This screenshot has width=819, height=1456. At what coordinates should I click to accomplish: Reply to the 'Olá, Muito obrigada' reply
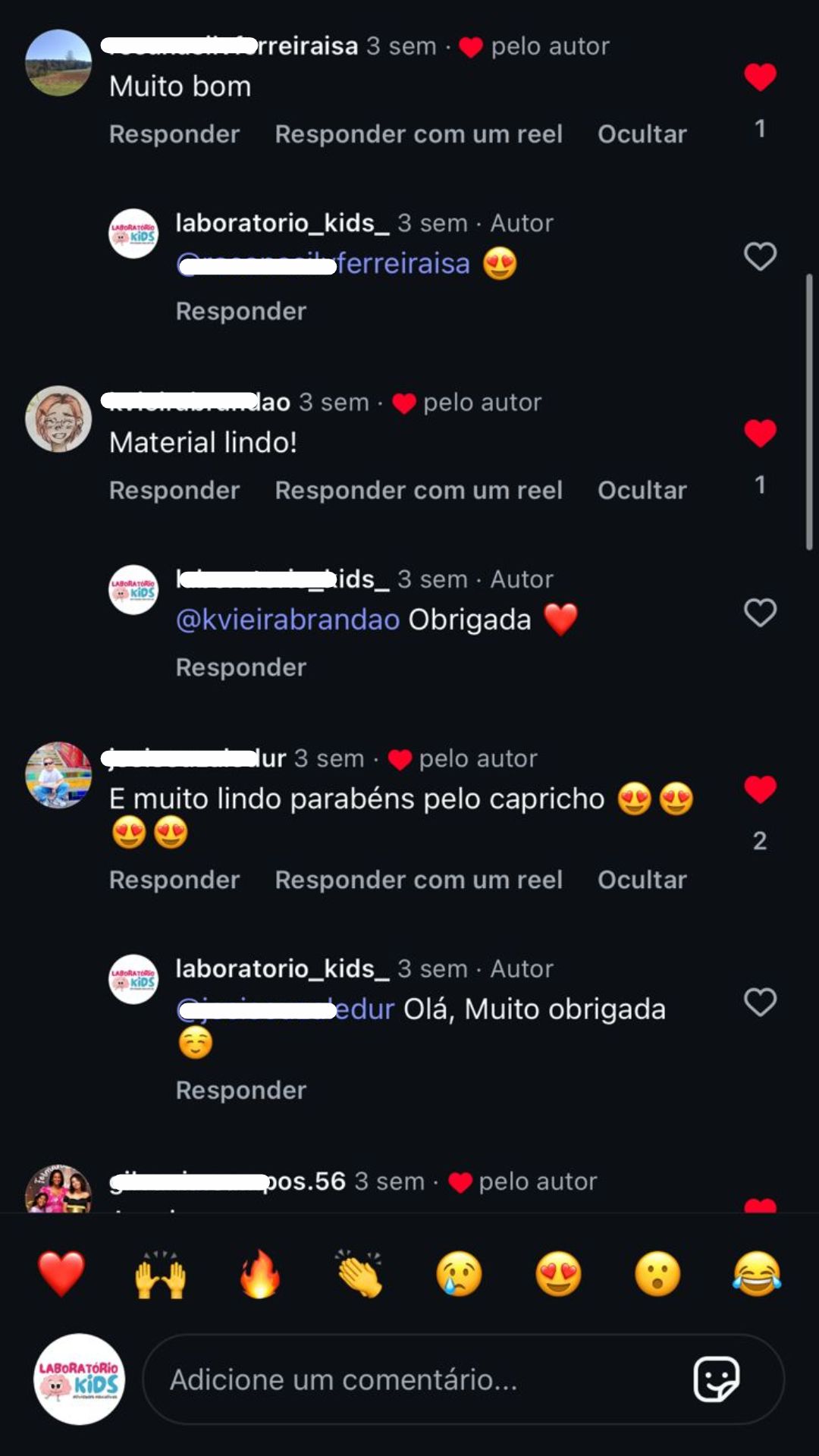241,1090
